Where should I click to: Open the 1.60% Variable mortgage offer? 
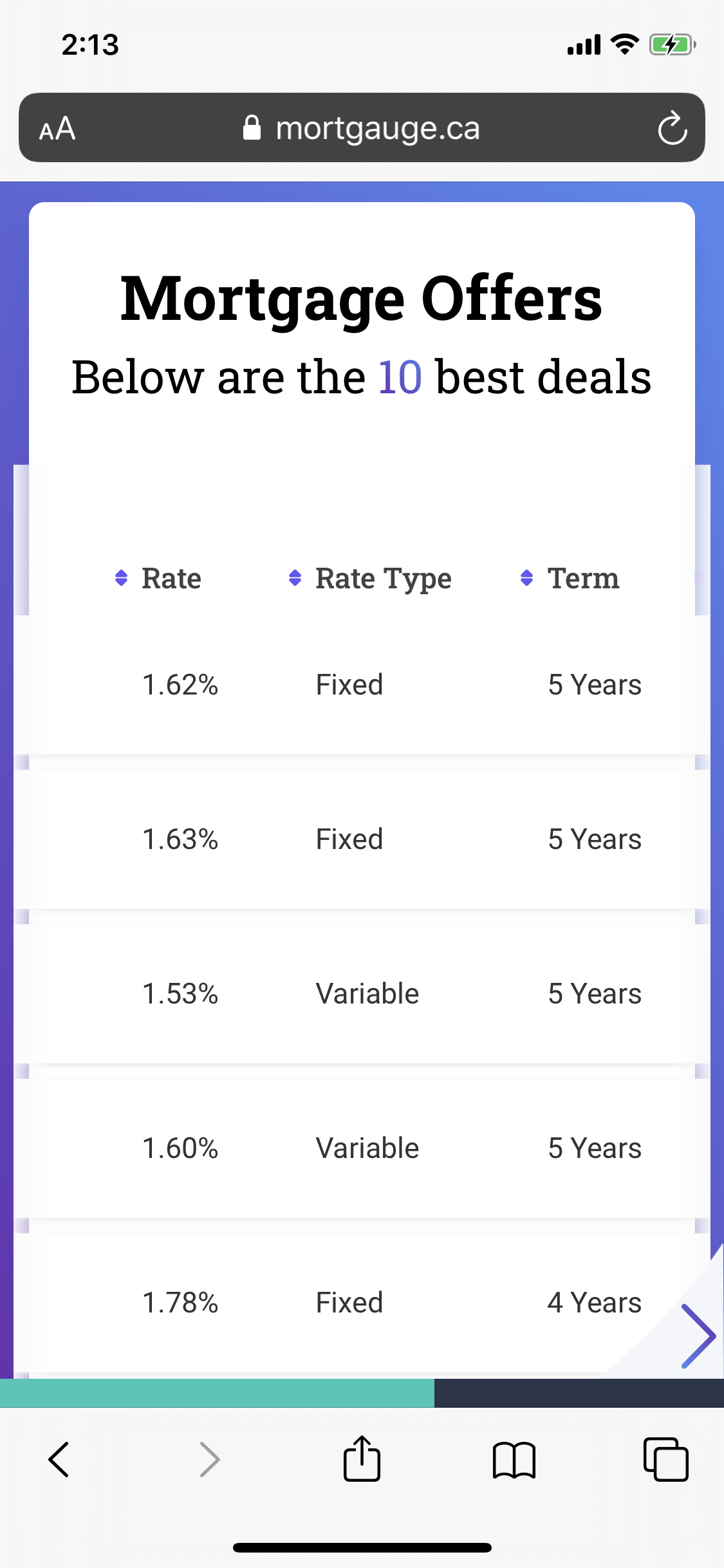coord(362,1148)
